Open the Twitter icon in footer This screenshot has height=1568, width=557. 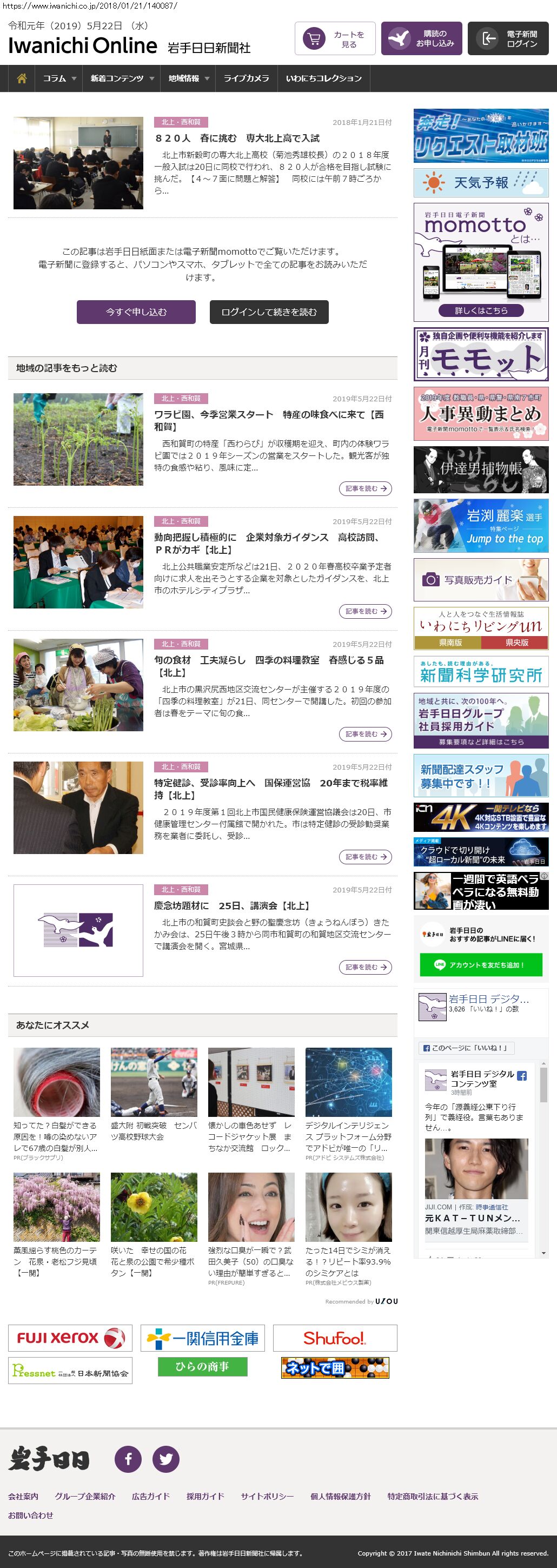coord(165,1459)
